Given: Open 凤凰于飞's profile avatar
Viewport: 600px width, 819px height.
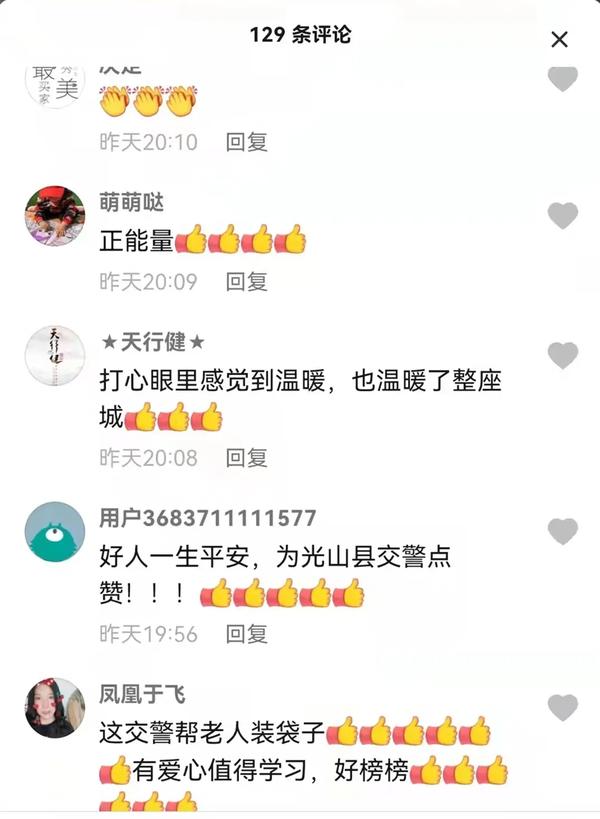Looking at the screenshot, I should 55,707.
